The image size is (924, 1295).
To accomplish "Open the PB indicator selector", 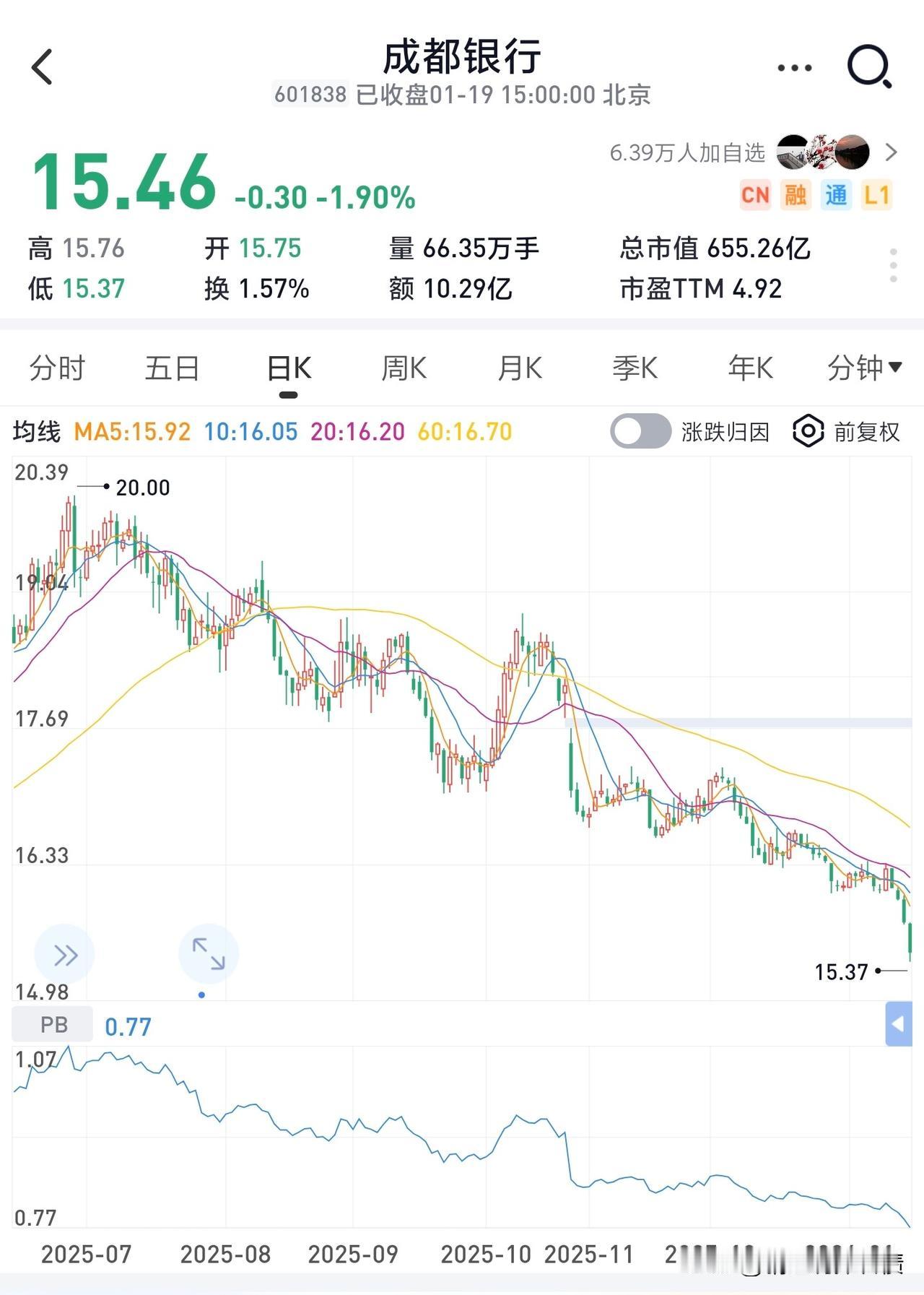I will (52, 1023).
